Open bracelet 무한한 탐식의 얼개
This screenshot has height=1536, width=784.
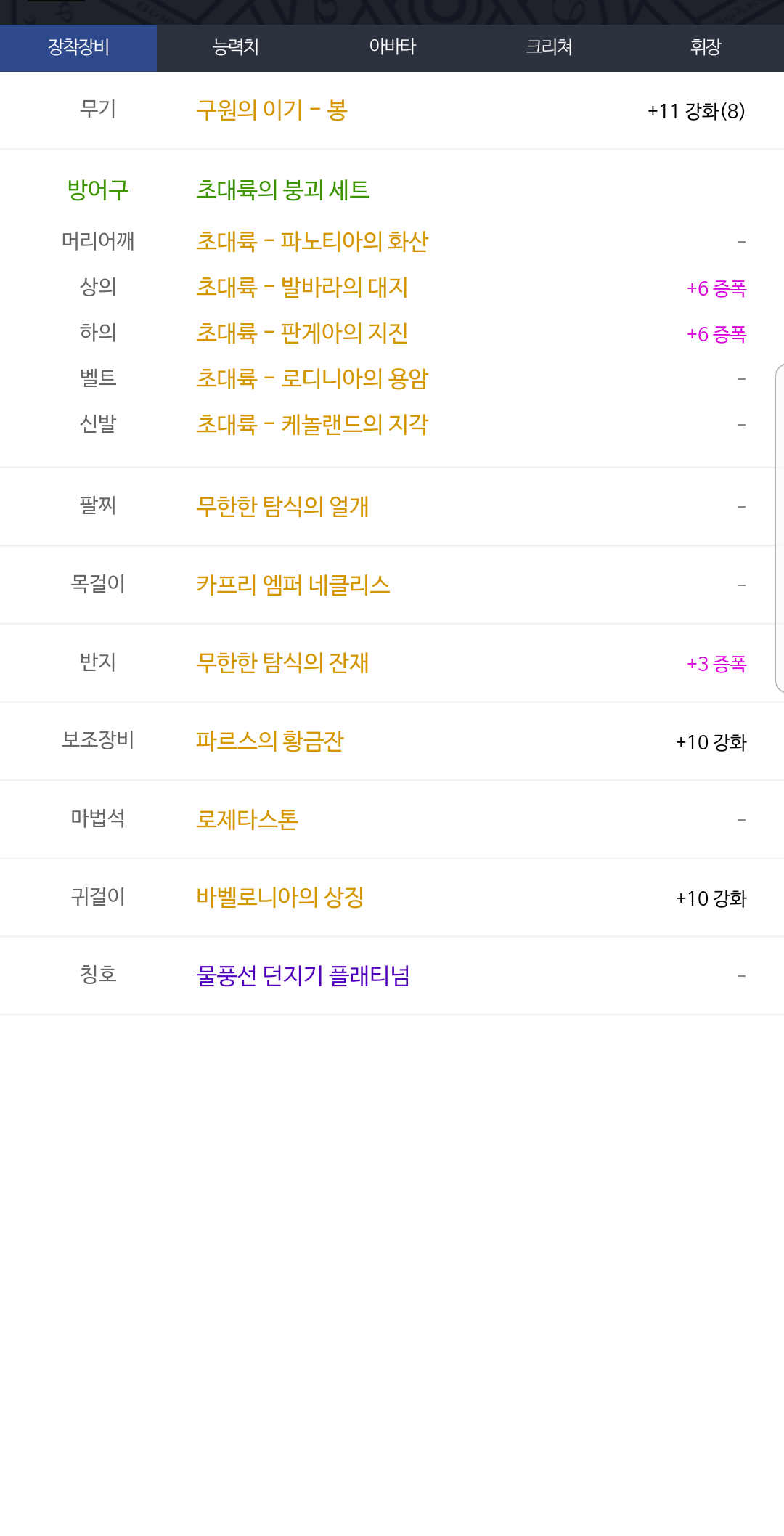coord(282,507)
